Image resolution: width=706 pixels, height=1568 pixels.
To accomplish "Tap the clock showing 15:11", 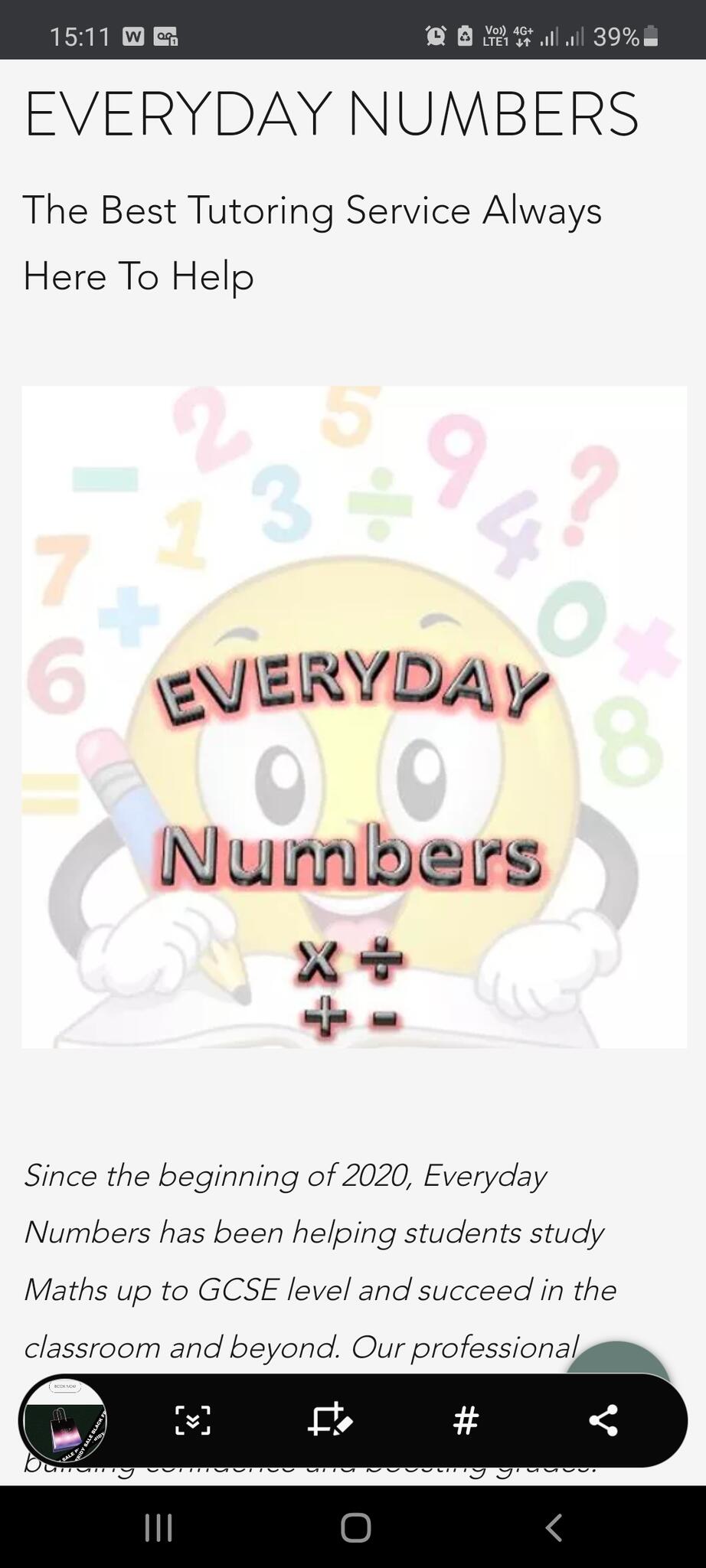I will click(79, 34).
